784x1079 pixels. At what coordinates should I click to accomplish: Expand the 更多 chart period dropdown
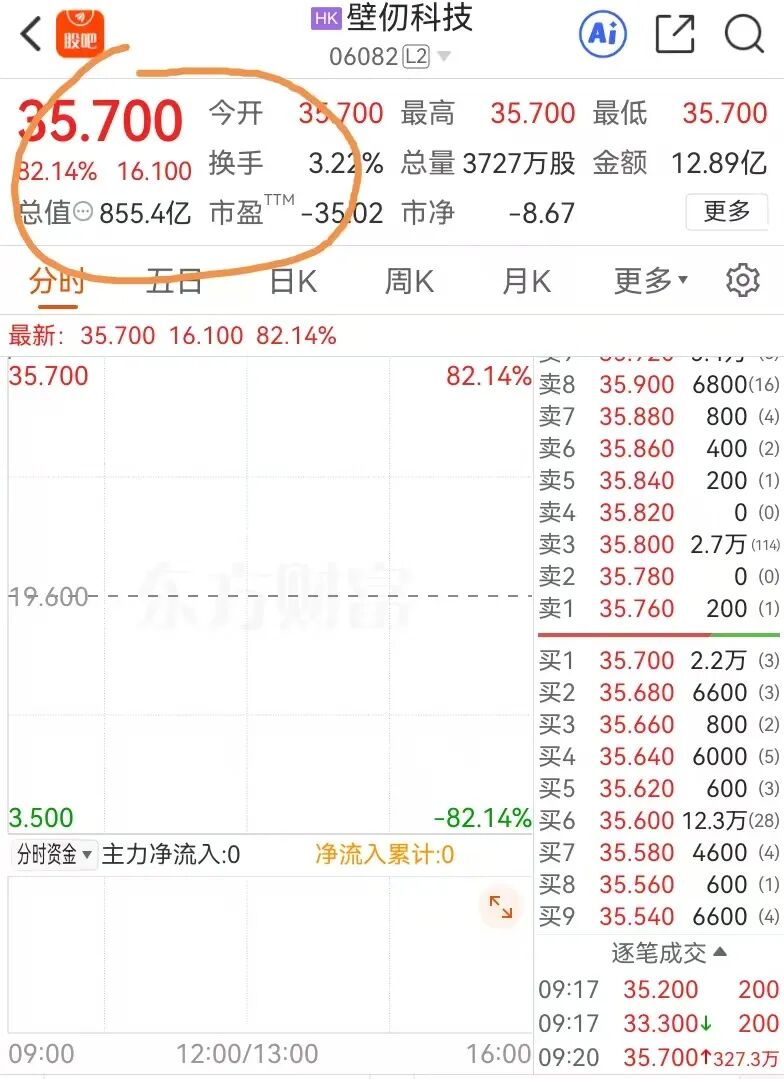tap(651, 282)
